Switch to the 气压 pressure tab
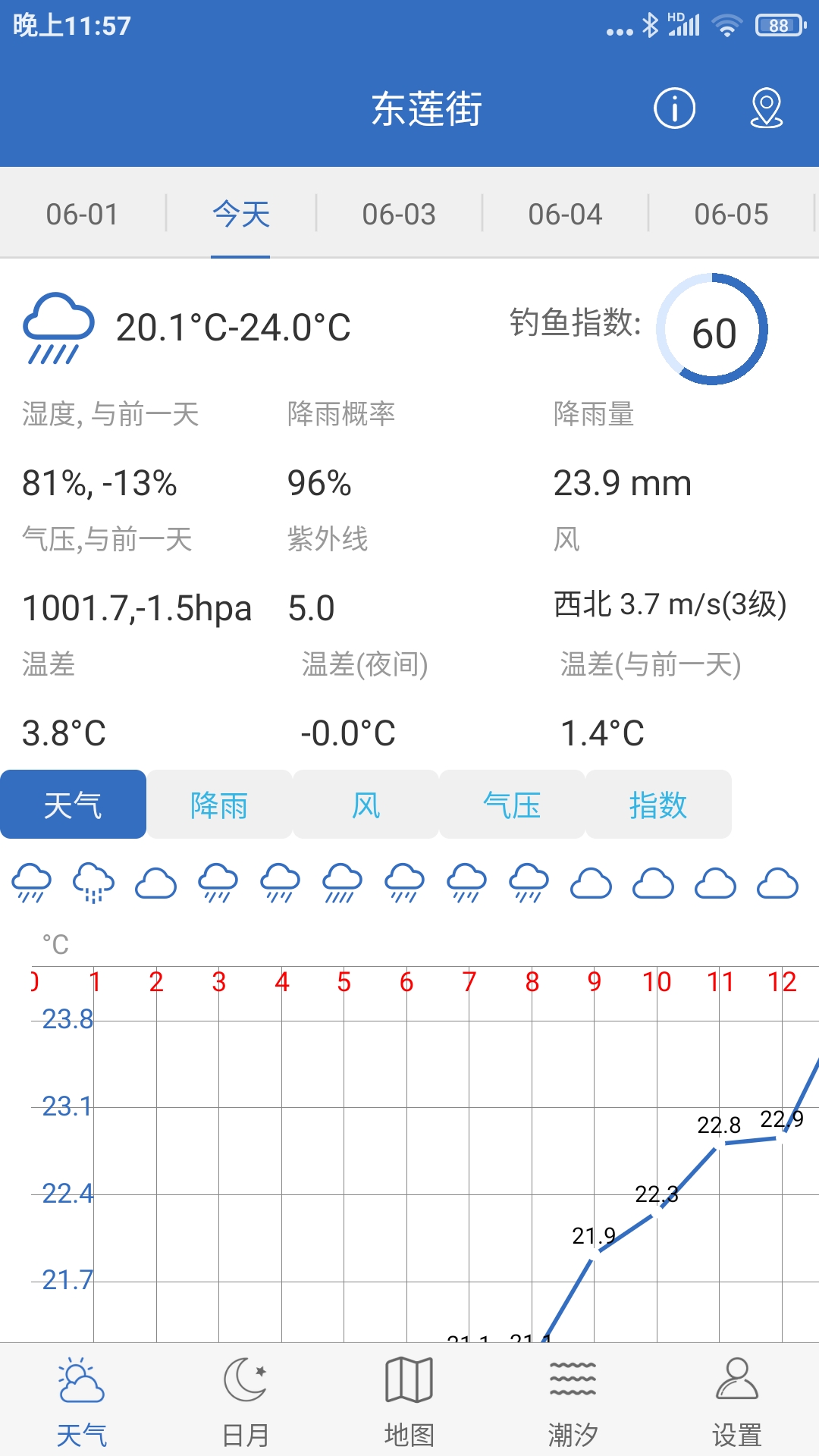 [512, 805]
